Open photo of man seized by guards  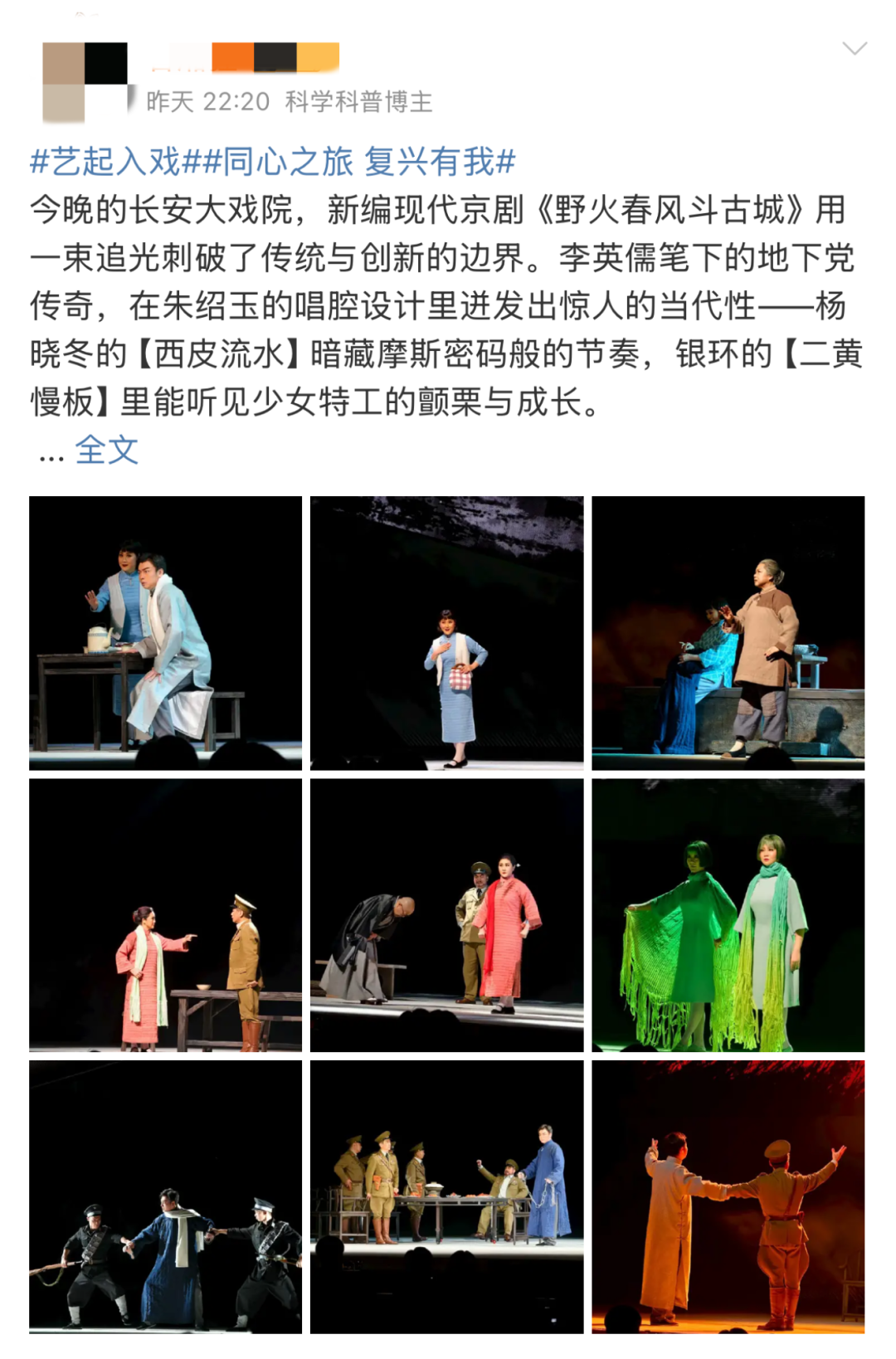pyautogui.click(x=165, y=1196)
